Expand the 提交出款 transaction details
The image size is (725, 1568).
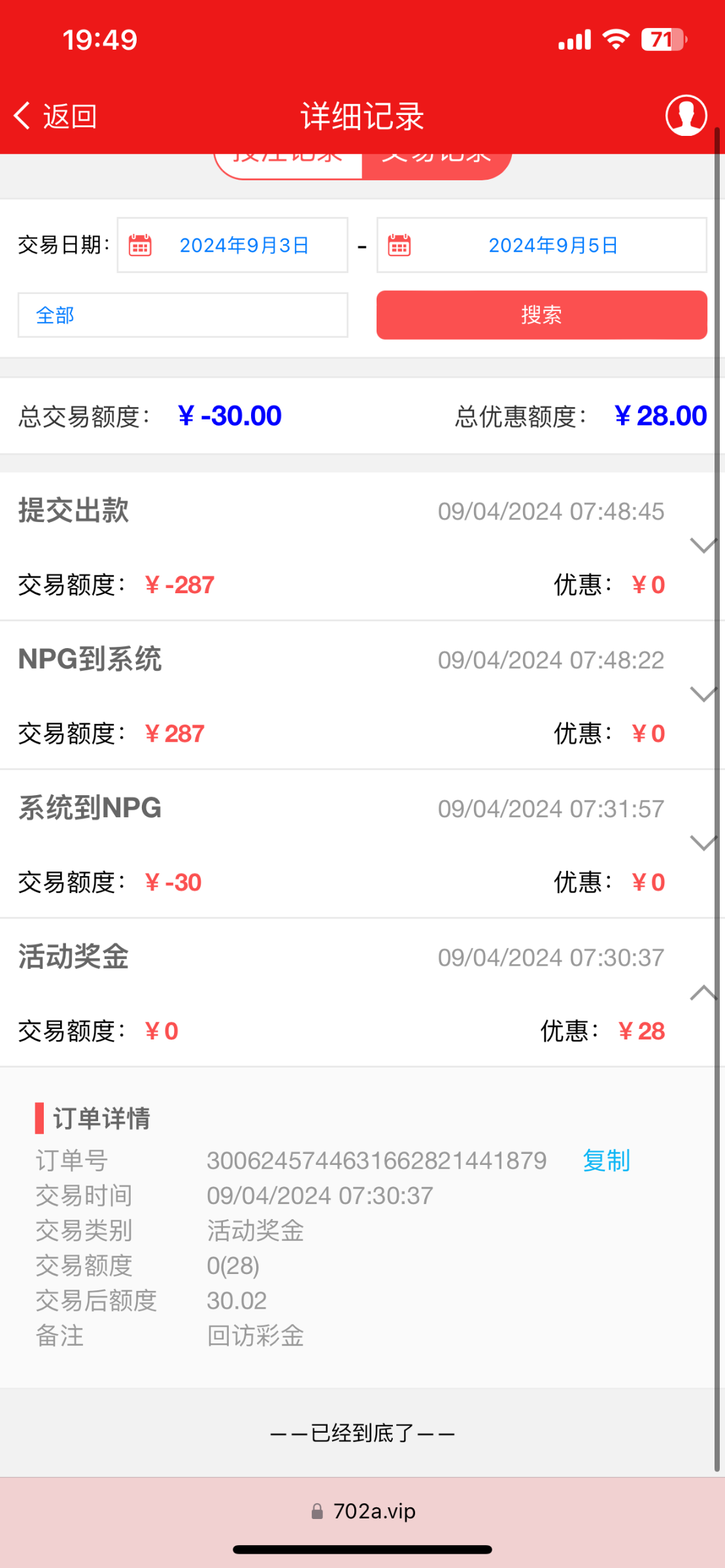click(703, 546)
